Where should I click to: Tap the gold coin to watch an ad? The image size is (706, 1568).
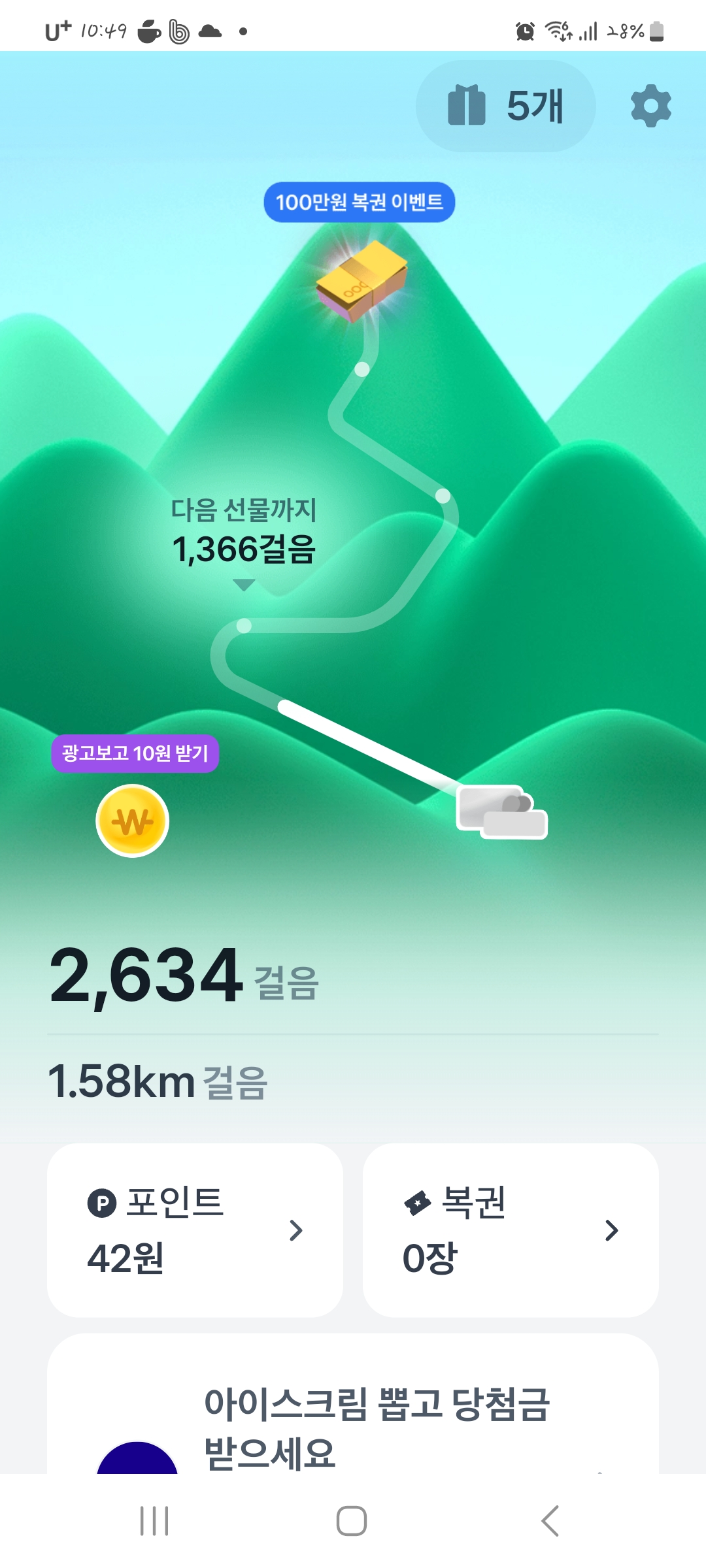coord(133,821)
